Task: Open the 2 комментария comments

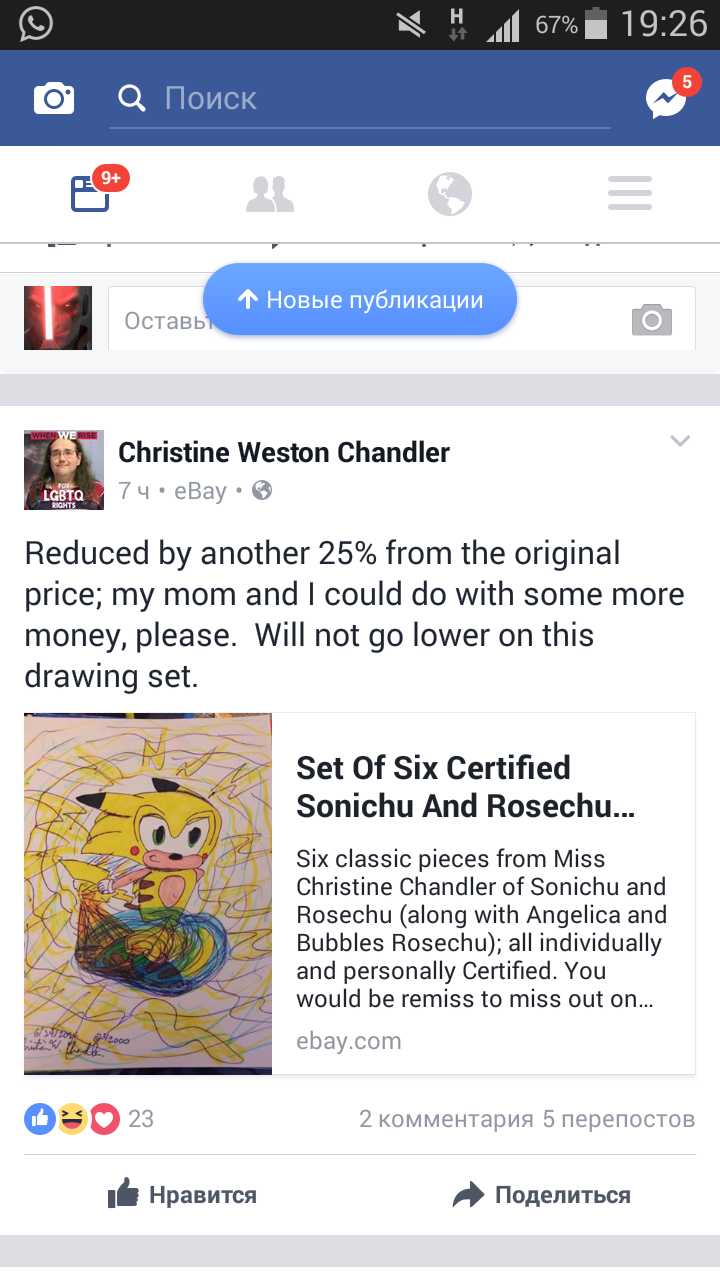Action: 445,1118
